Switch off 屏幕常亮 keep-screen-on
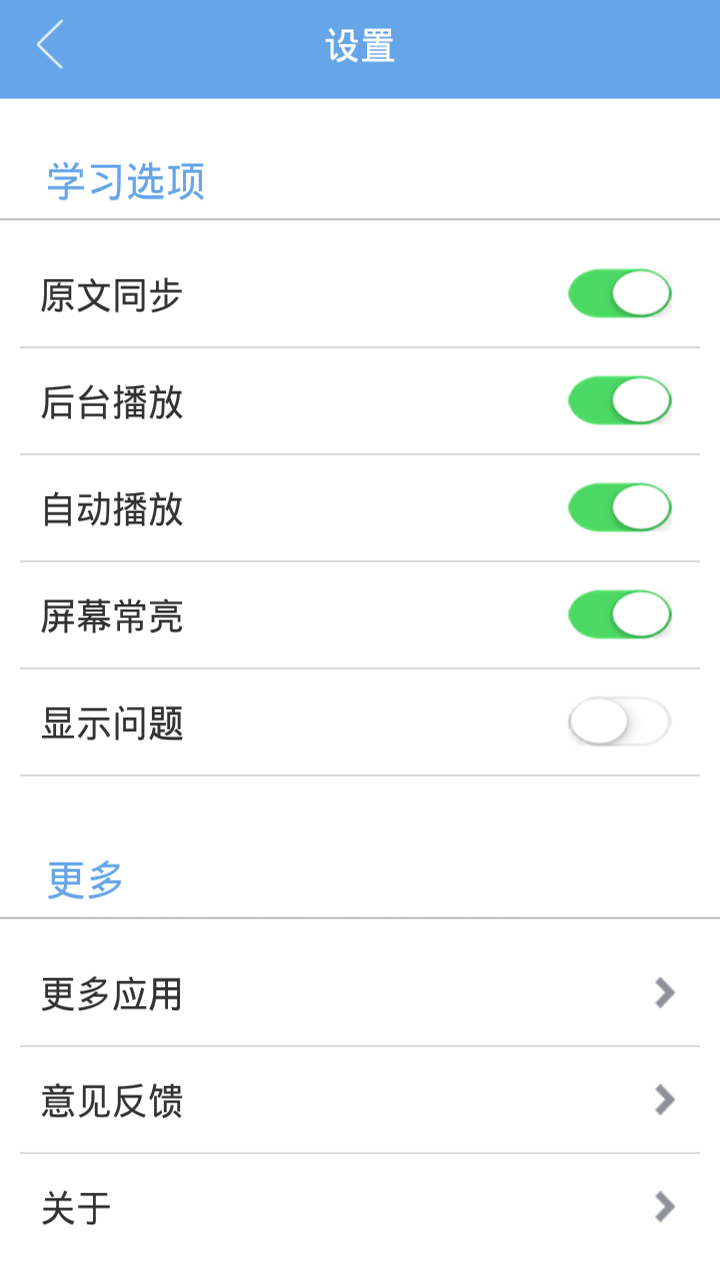The height and width of the screenshot is (1280, 720). tap(619, 615)
